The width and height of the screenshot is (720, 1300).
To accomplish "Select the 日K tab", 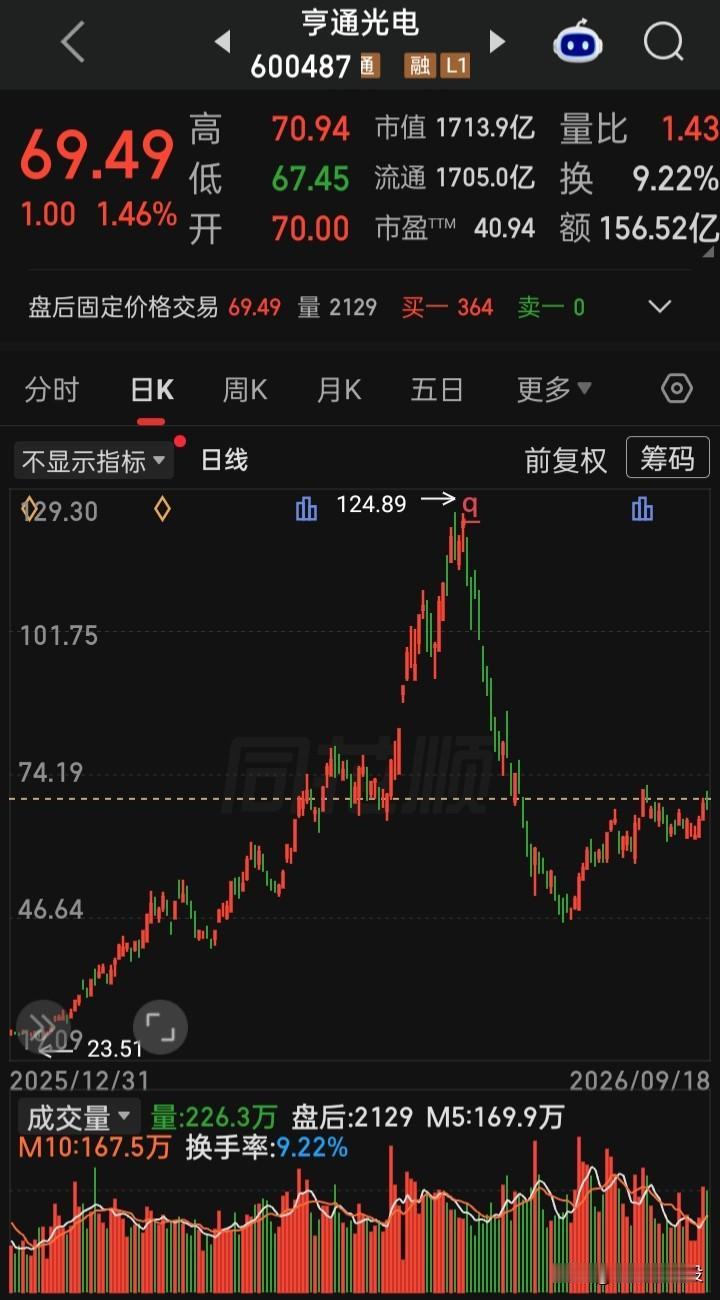I will point(152,390).
